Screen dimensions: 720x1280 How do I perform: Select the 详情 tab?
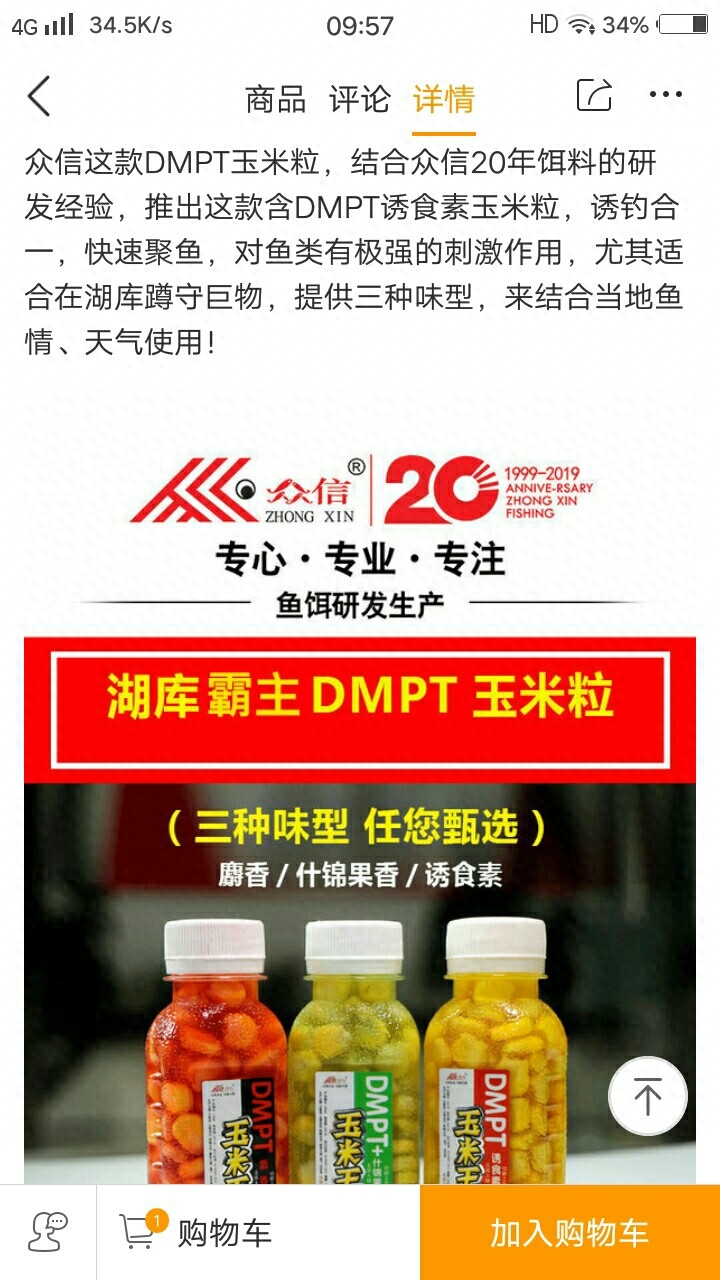443,99
